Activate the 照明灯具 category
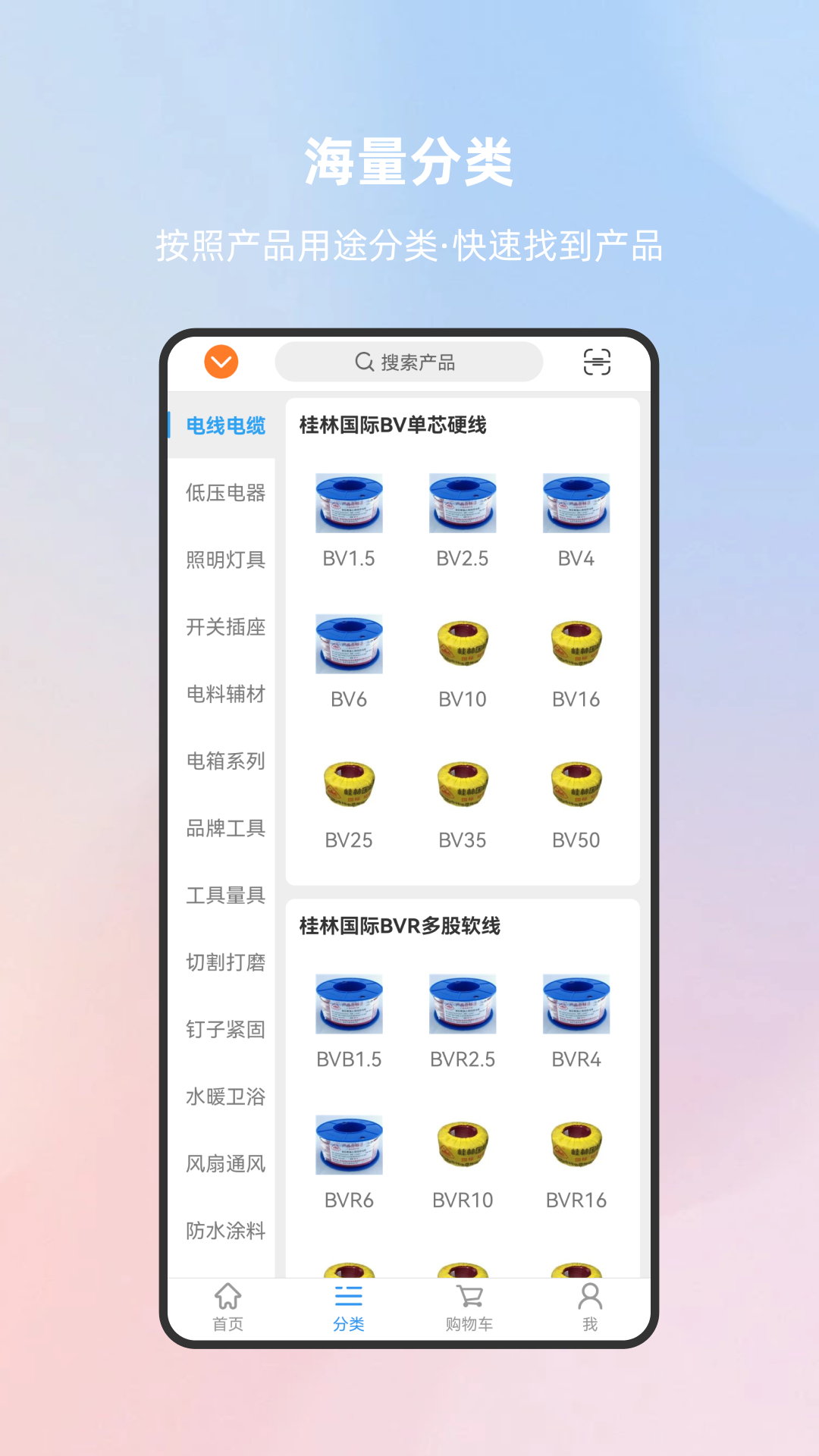This screenshot has width=819, height=1456. [x=225, y=560]
